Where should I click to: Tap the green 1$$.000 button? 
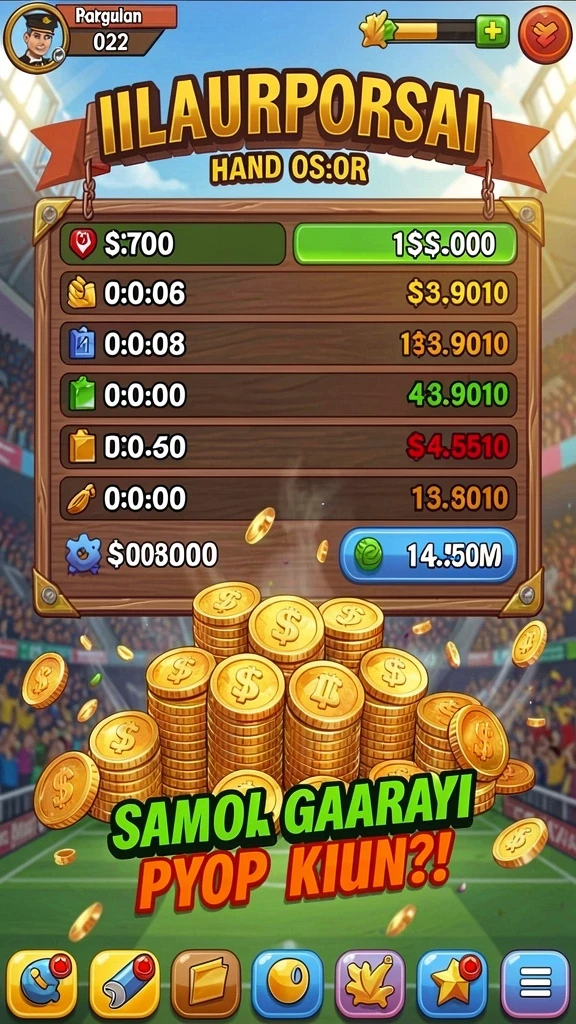coord(405,244)
